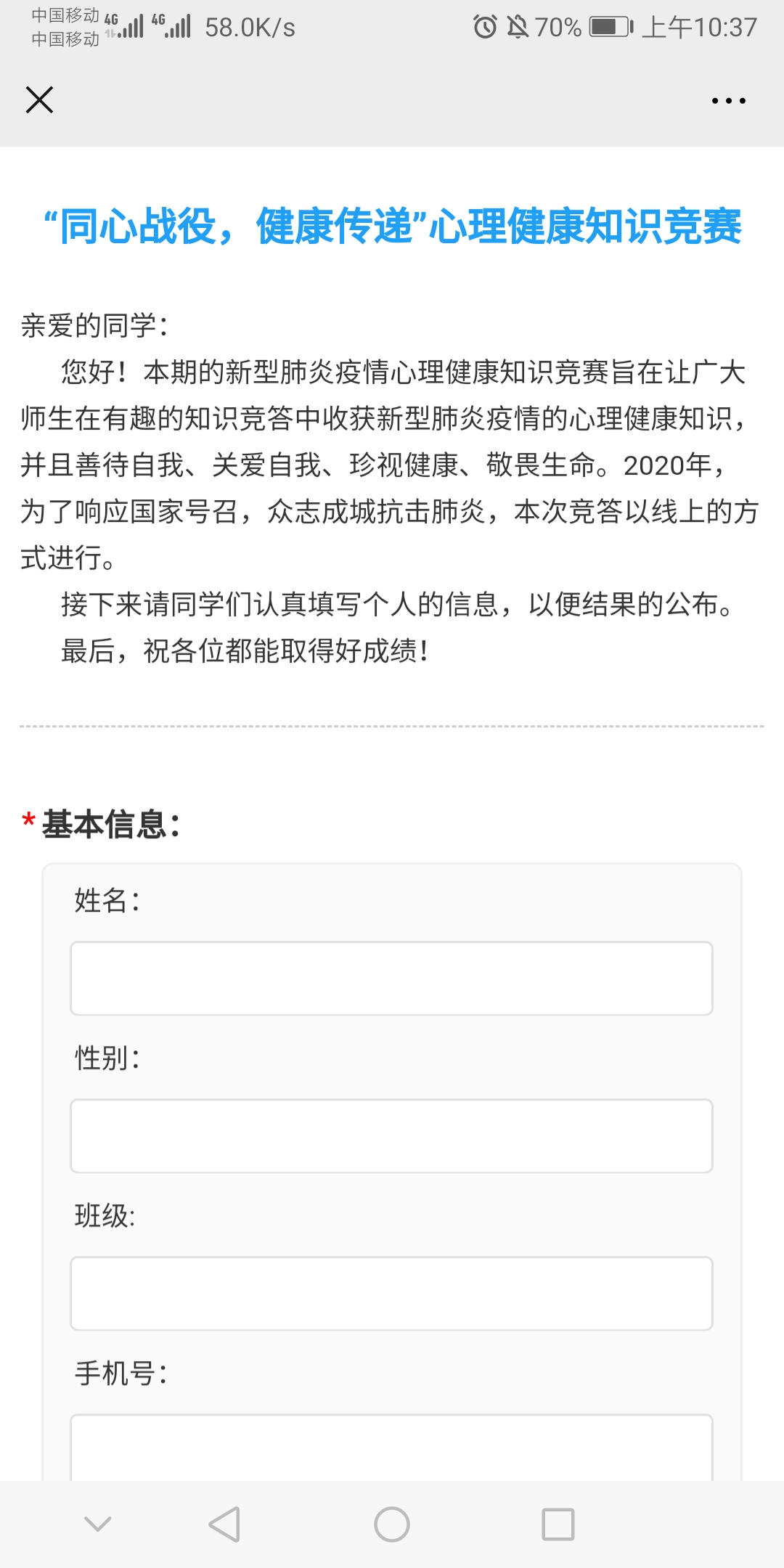Image resolution: width=784 pixels, height=1568 pixels.
Task: Tap the 班级 input field
Action: click(391, 1294)
